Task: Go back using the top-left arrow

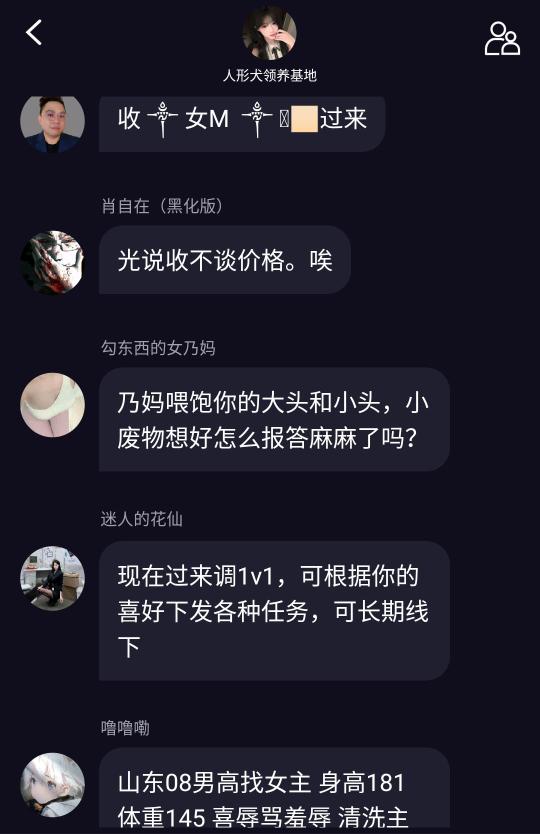Action: (x=34, y=32)
